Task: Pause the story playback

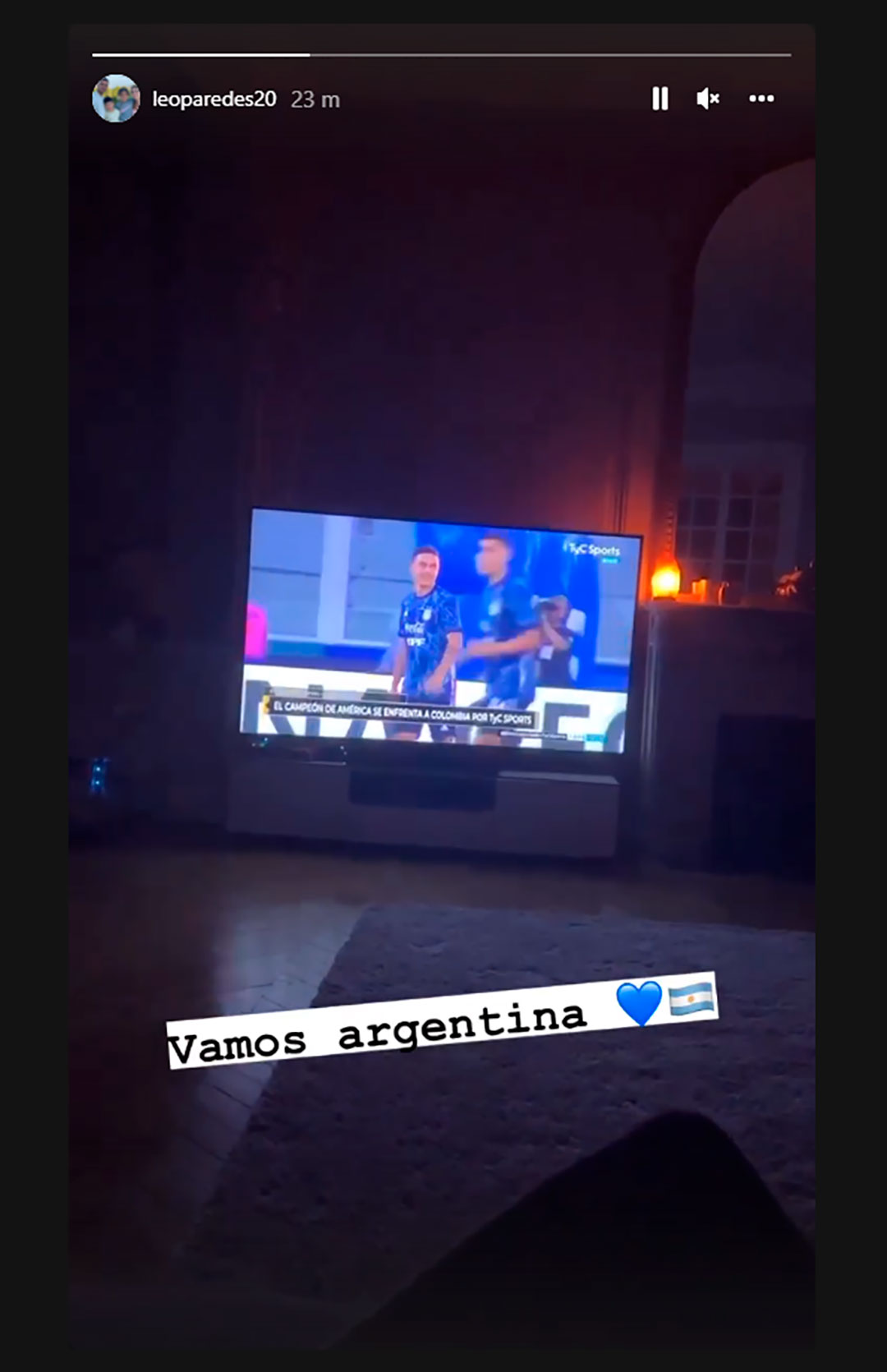Action: pyautogui.click(x=660, y=99)
